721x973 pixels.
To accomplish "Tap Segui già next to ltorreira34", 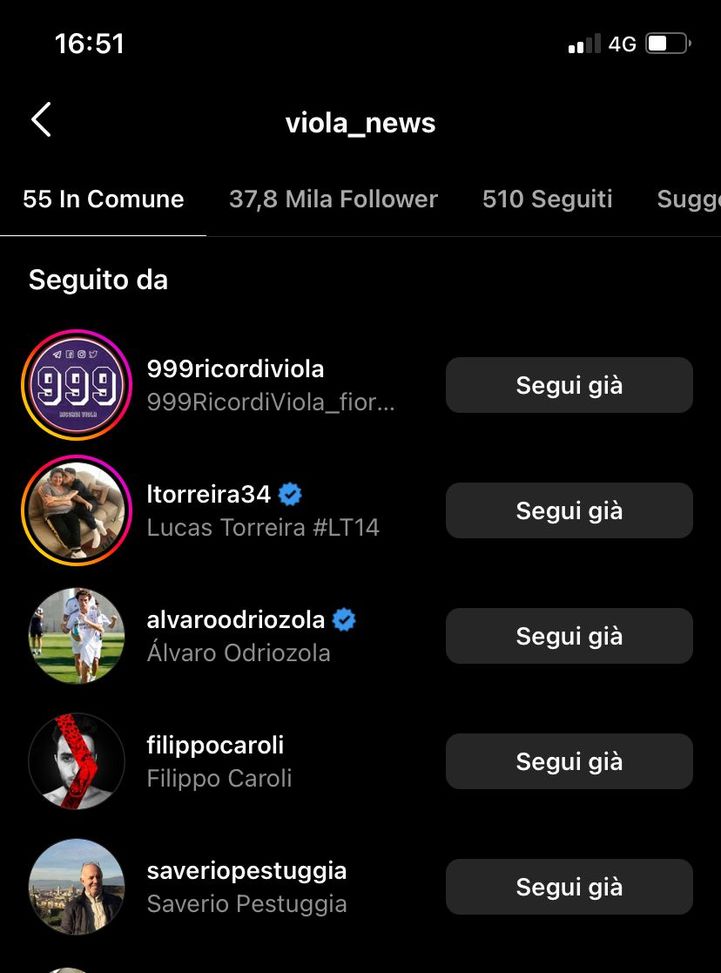I will [x=568, y=510].
